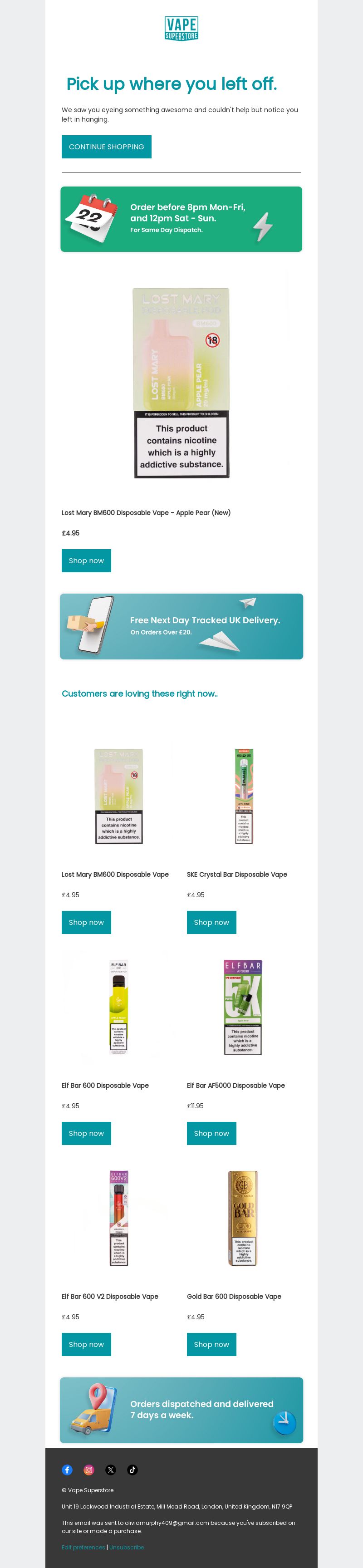The height and width of the screenshot is (1568, 363).
Task: Open the TikTok icon
Action: [132, 1470]
